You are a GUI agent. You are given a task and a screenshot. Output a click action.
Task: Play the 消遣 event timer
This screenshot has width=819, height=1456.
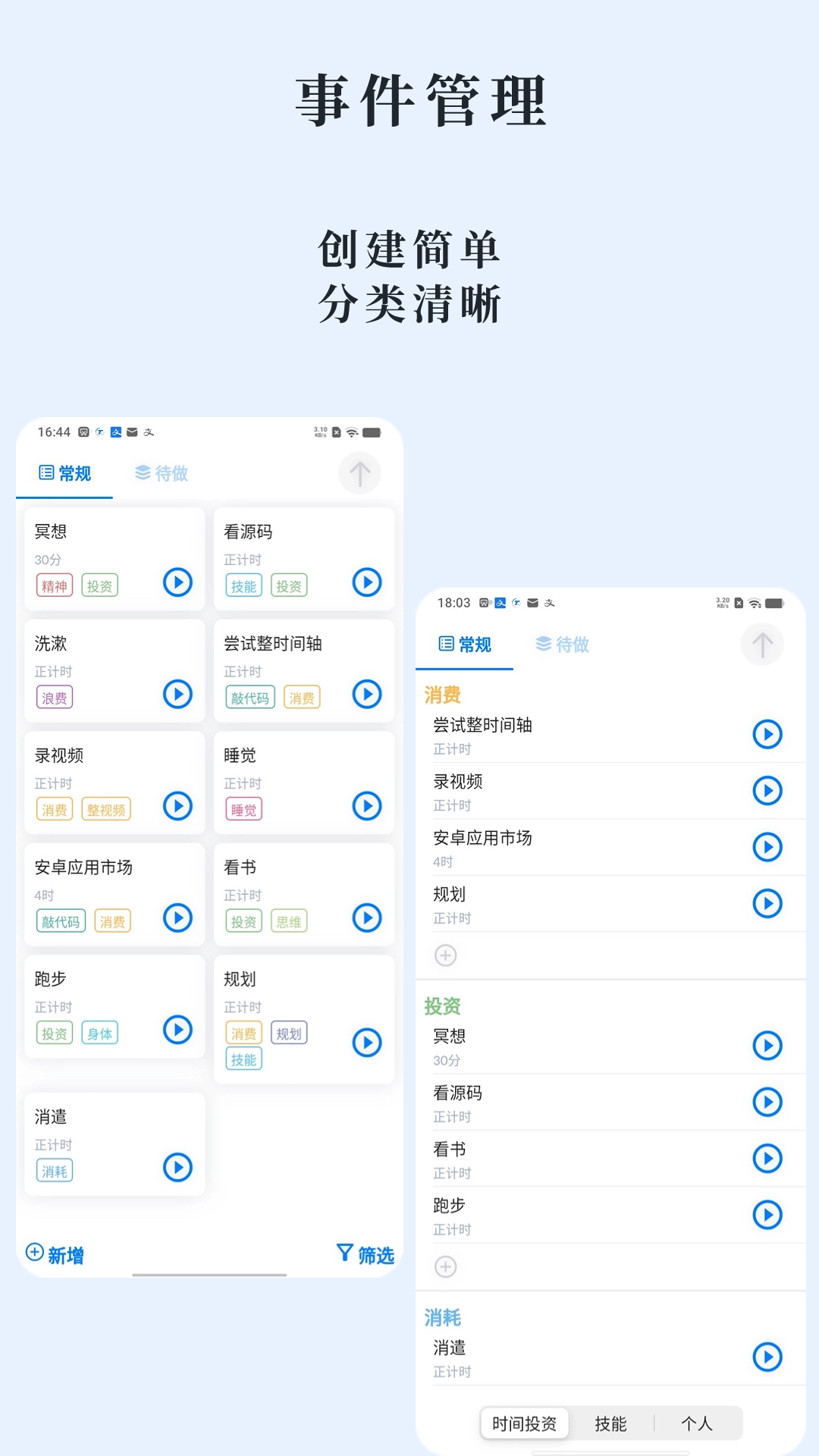177,1169
